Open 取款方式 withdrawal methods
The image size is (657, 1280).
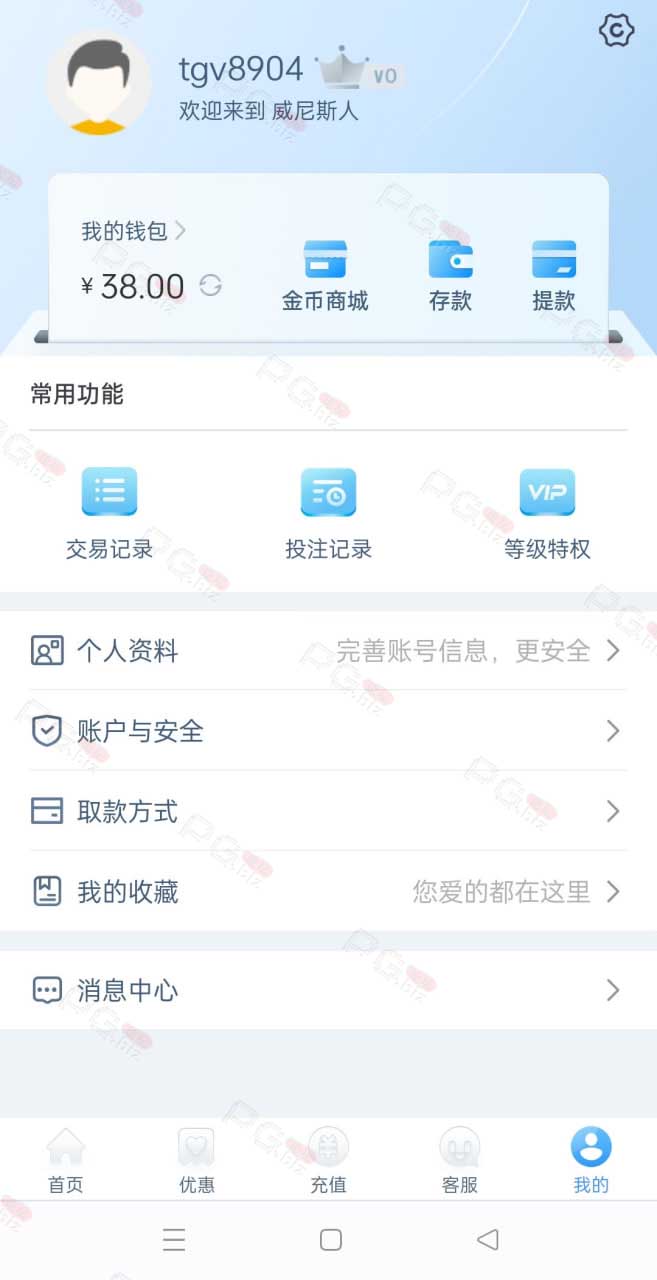328,811
